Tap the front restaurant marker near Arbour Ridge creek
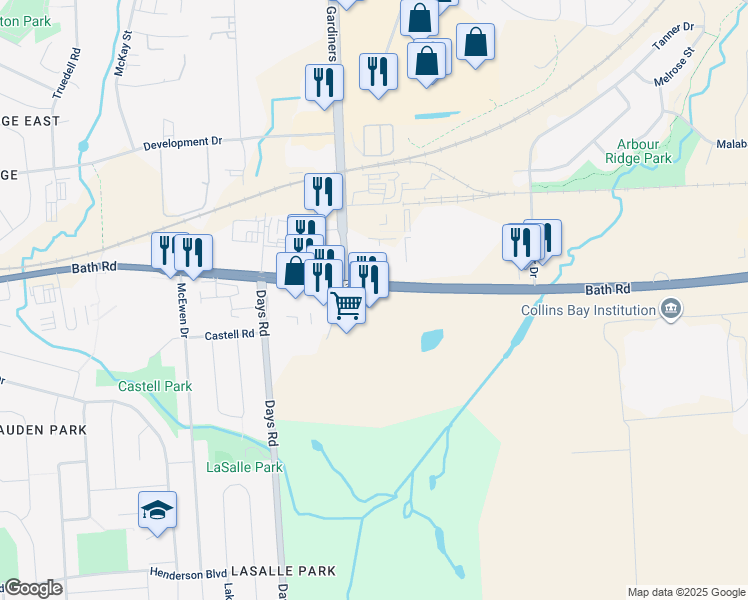748x600 pixels. pyautogui.click(x=521, y=246)
